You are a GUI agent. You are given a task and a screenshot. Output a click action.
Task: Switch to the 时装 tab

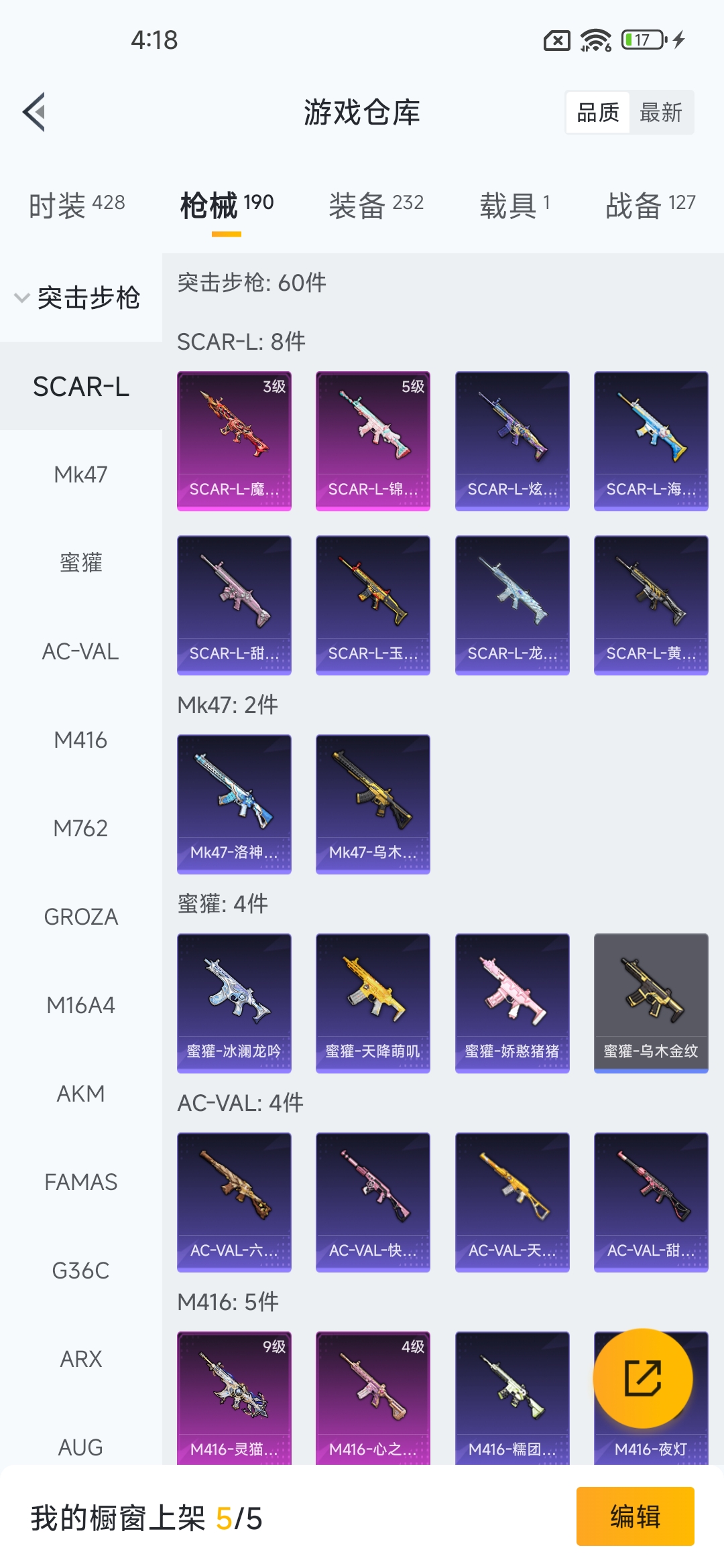coord(76,205)
